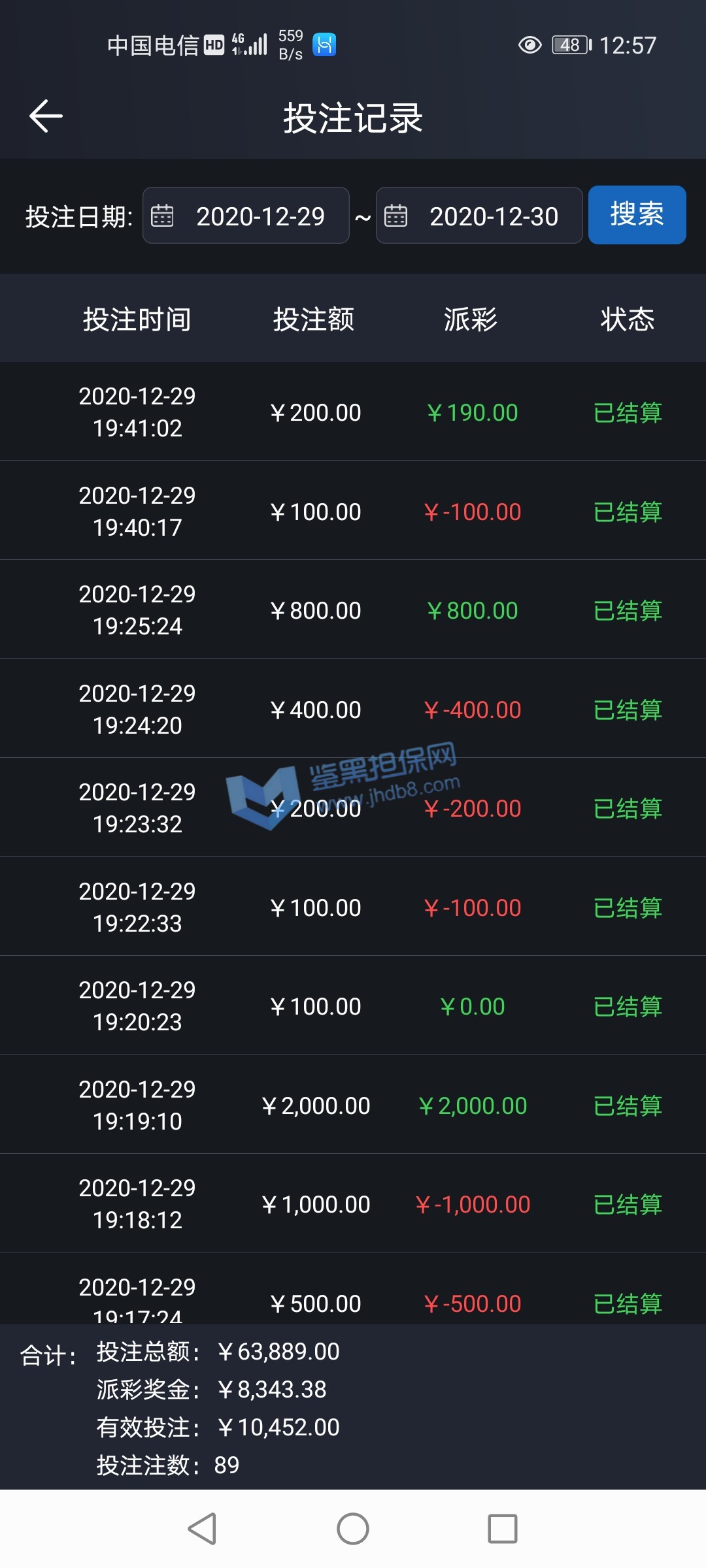Go back from the 投注记录 page
The width and height of the screenshot is (706, 1568).
46,116
